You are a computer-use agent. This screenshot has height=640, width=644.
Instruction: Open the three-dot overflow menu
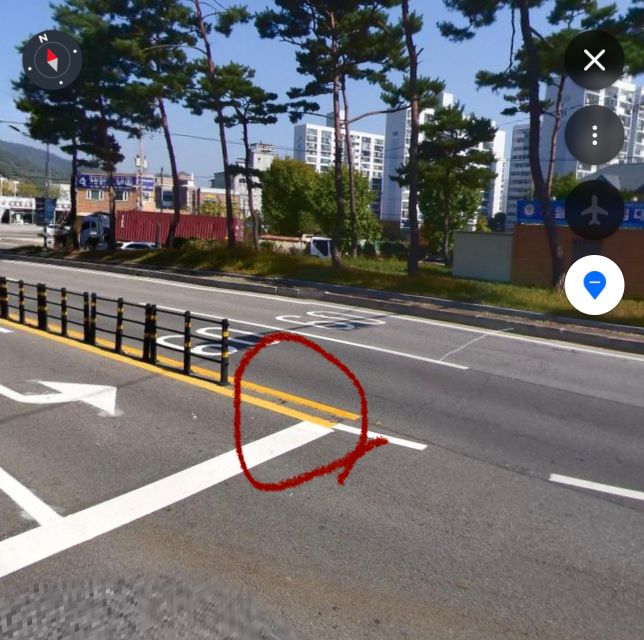click(594, 135)
